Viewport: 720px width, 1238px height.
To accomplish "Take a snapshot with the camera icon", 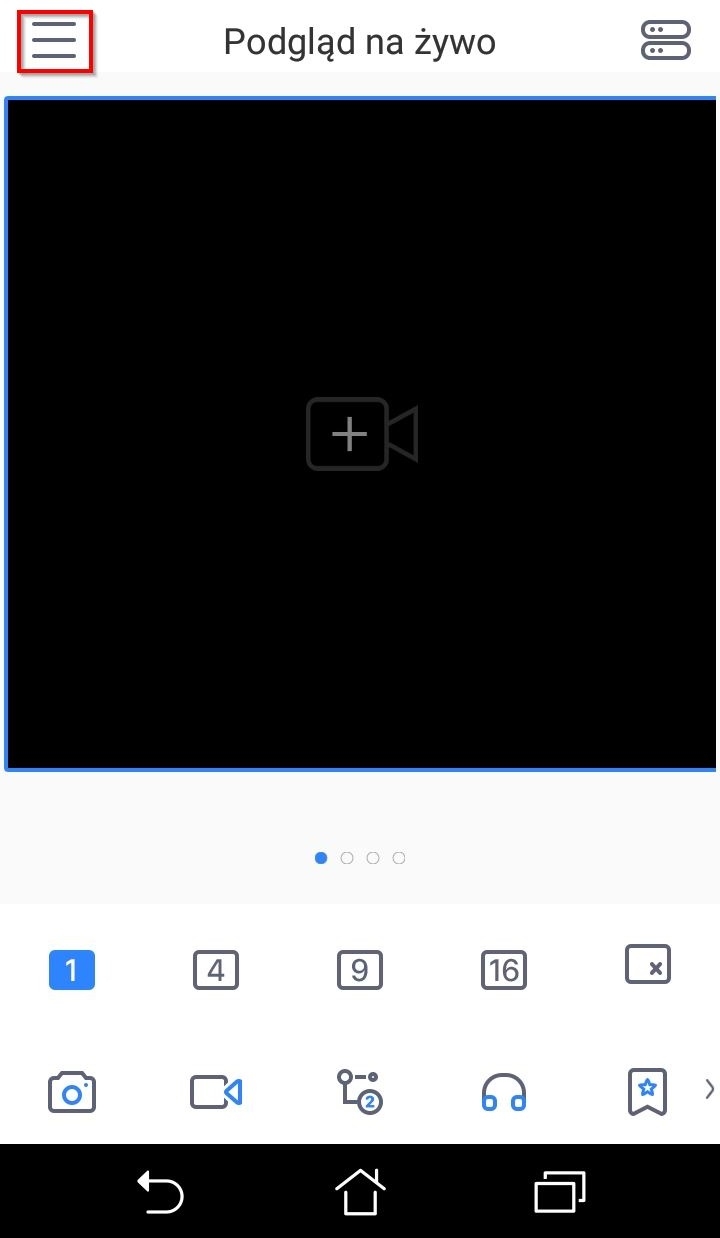I will 72,1092.
